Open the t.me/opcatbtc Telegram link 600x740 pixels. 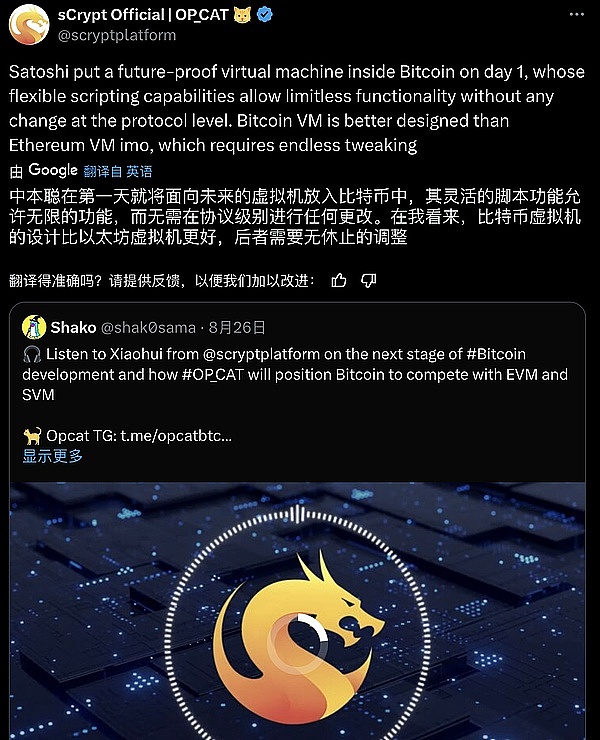[x=176, y=436]
